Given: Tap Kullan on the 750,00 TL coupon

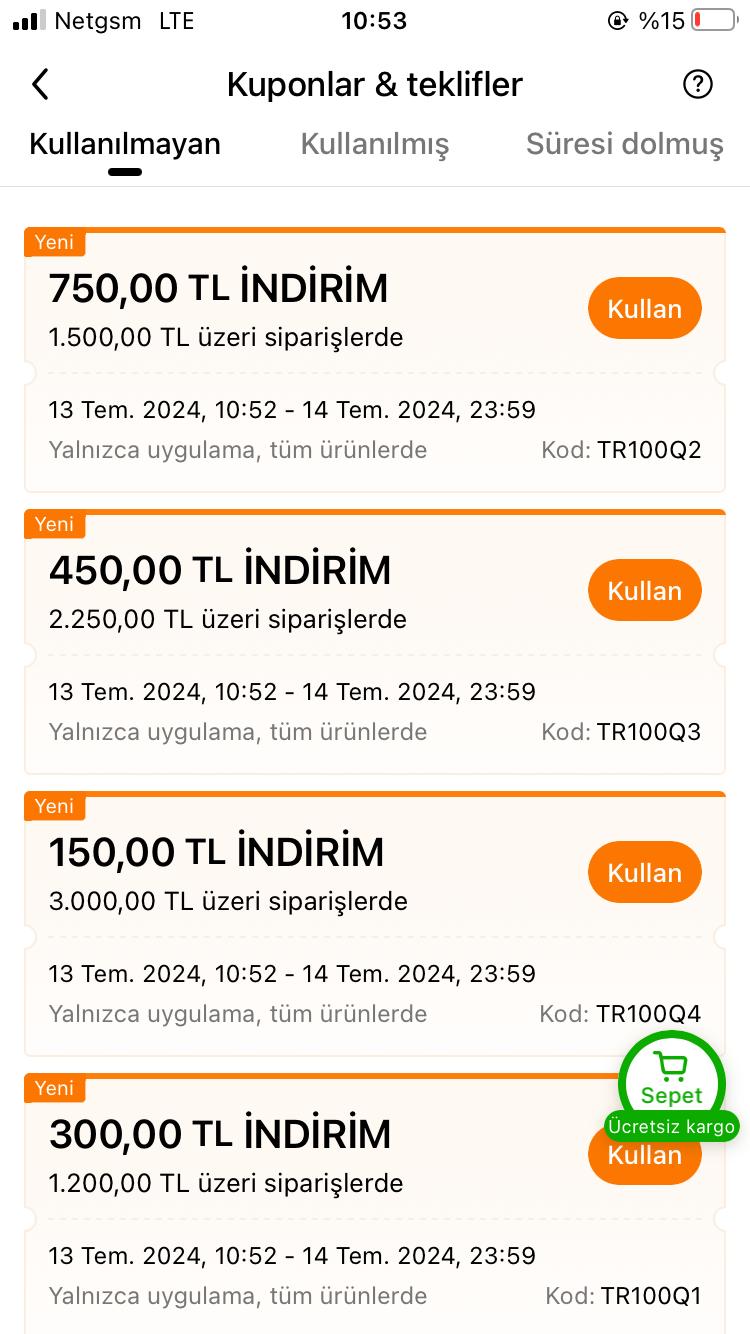Looking at the screenshot, I should click(644, 309).
